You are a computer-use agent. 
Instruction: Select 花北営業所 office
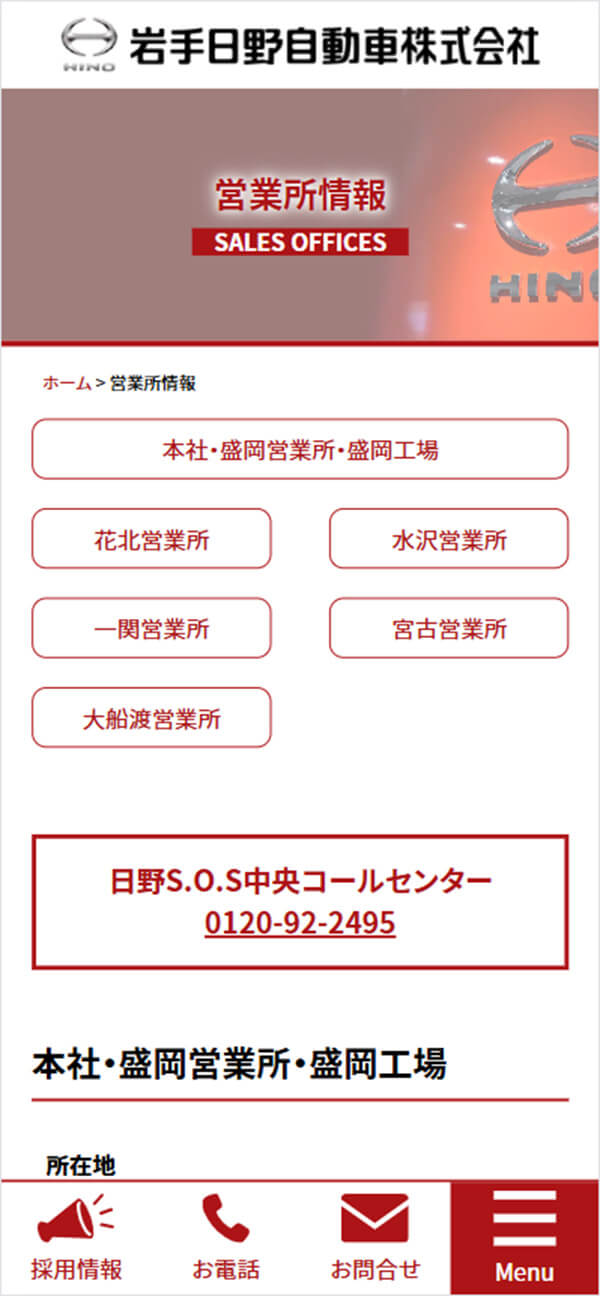click(151, 539)
